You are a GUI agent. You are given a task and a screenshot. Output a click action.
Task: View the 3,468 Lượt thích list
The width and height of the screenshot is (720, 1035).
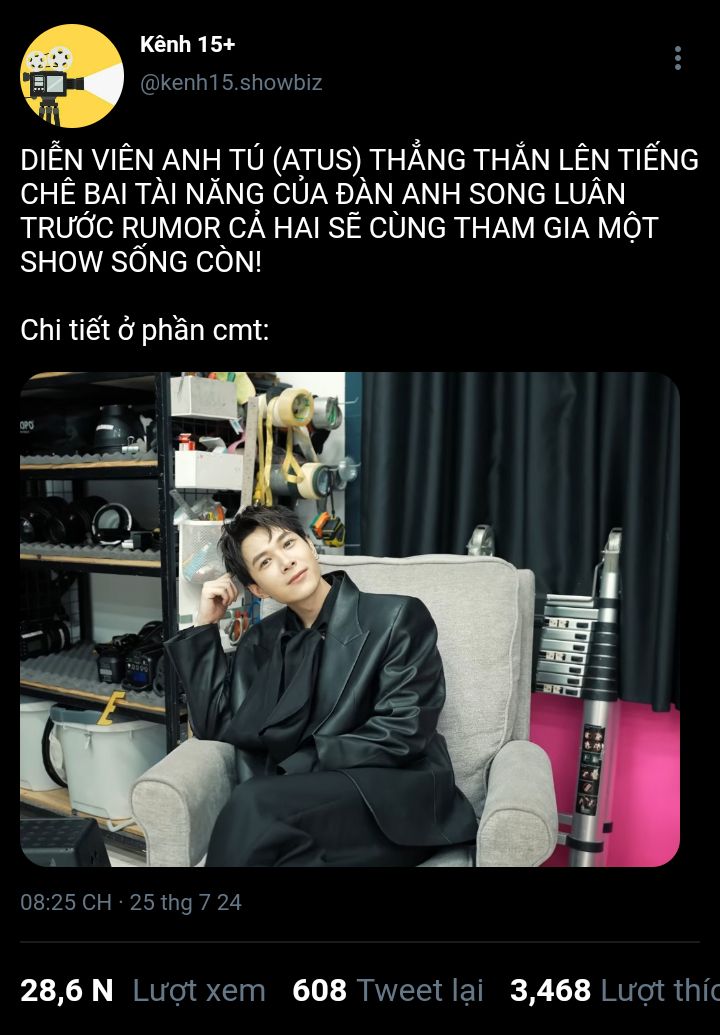pyautogui.click(x=614, y=990)
